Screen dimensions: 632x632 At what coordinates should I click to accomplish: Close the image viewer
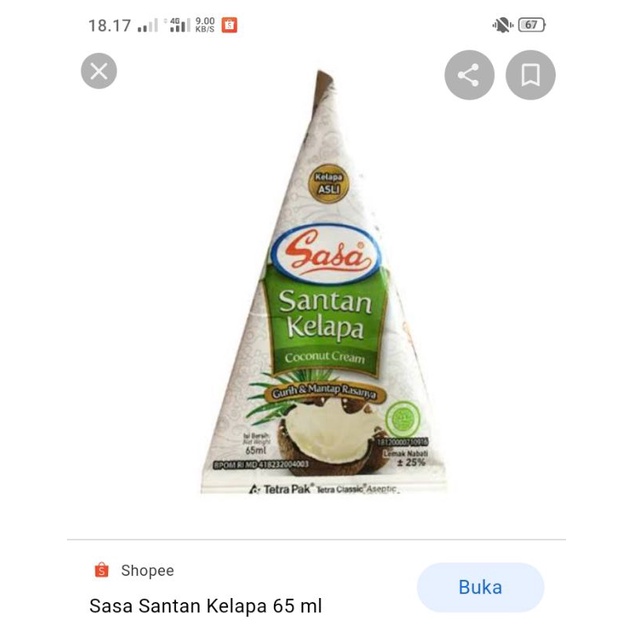point(98,71)
